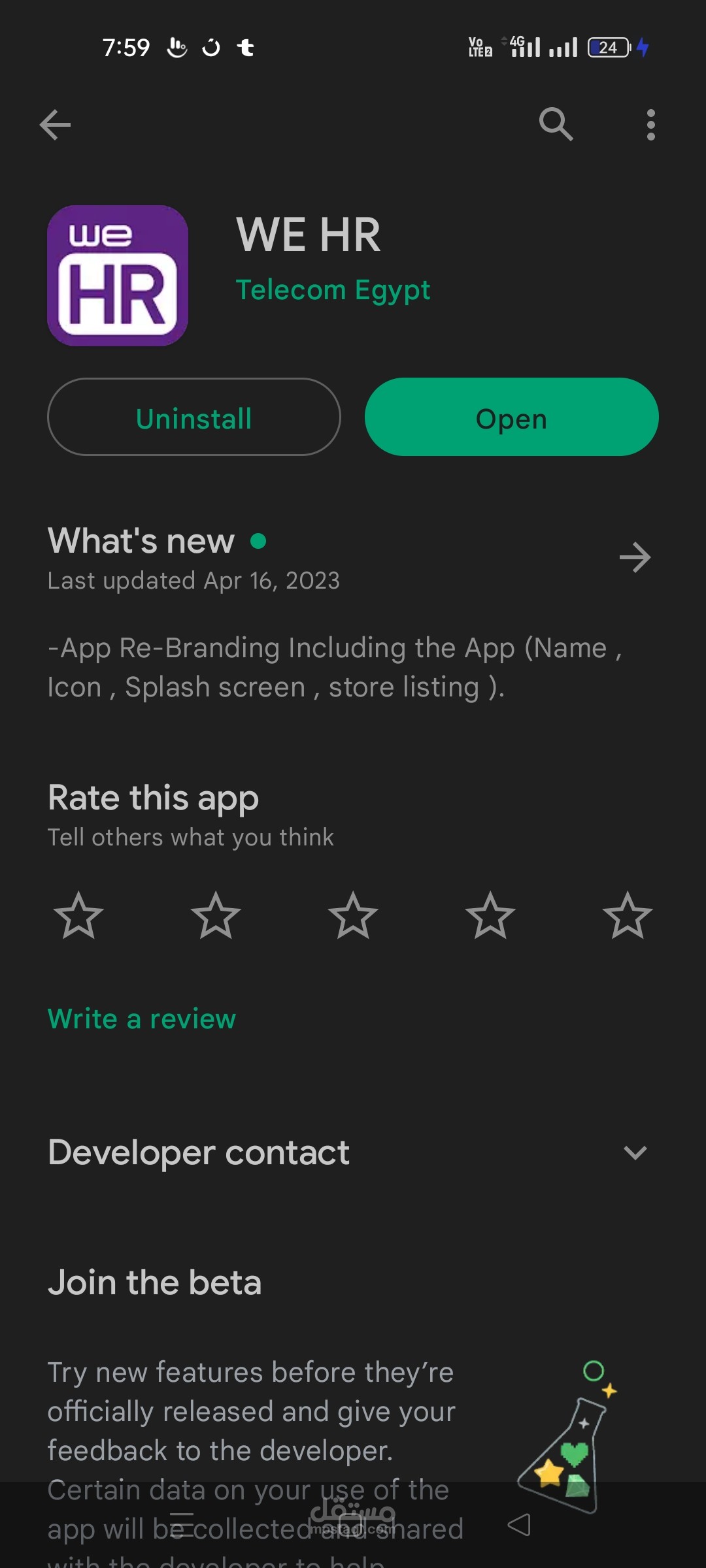The image size is (706, 1568).
Task: Open Telecom Egypt developer page
Action: (333, 289)
